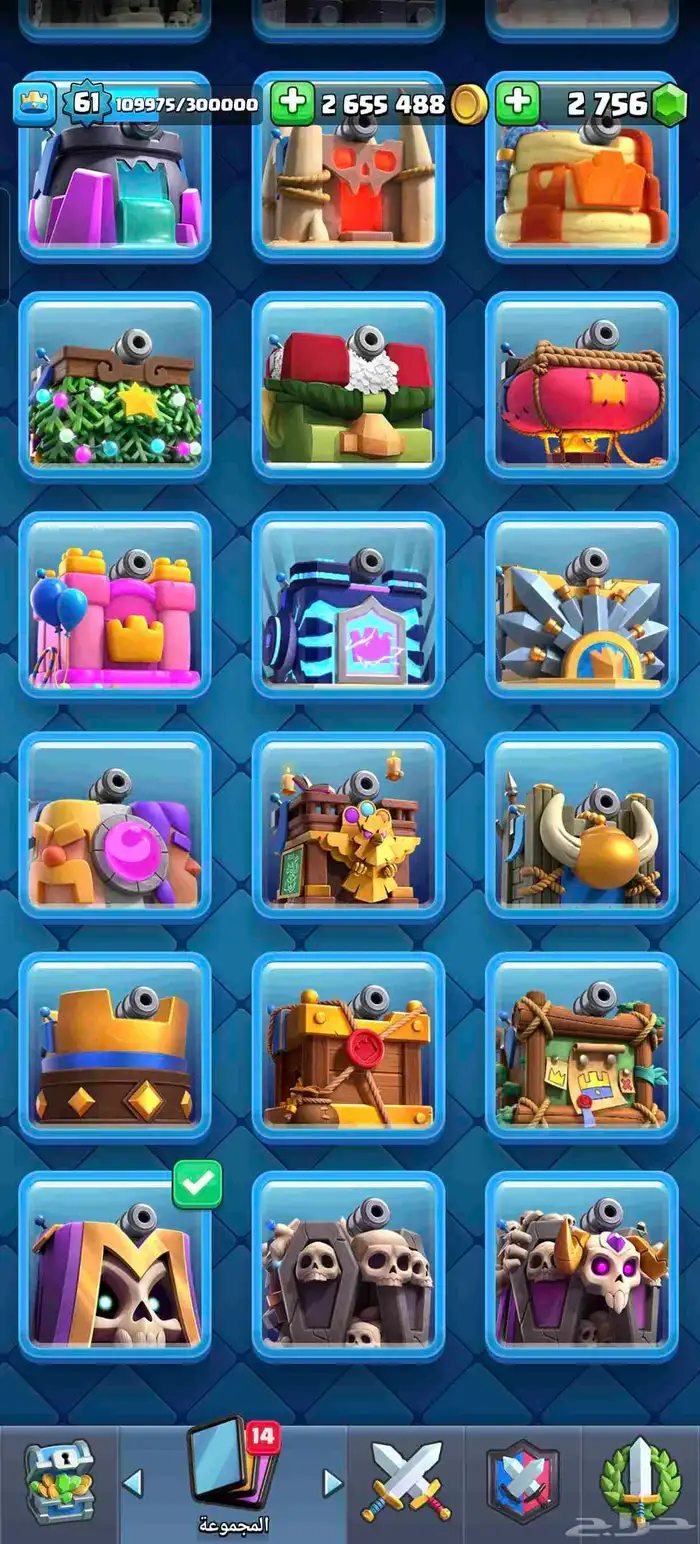Select the grey coffins with skulls skin
This screenshot has height=1544, width=700.
(348, 1267)
